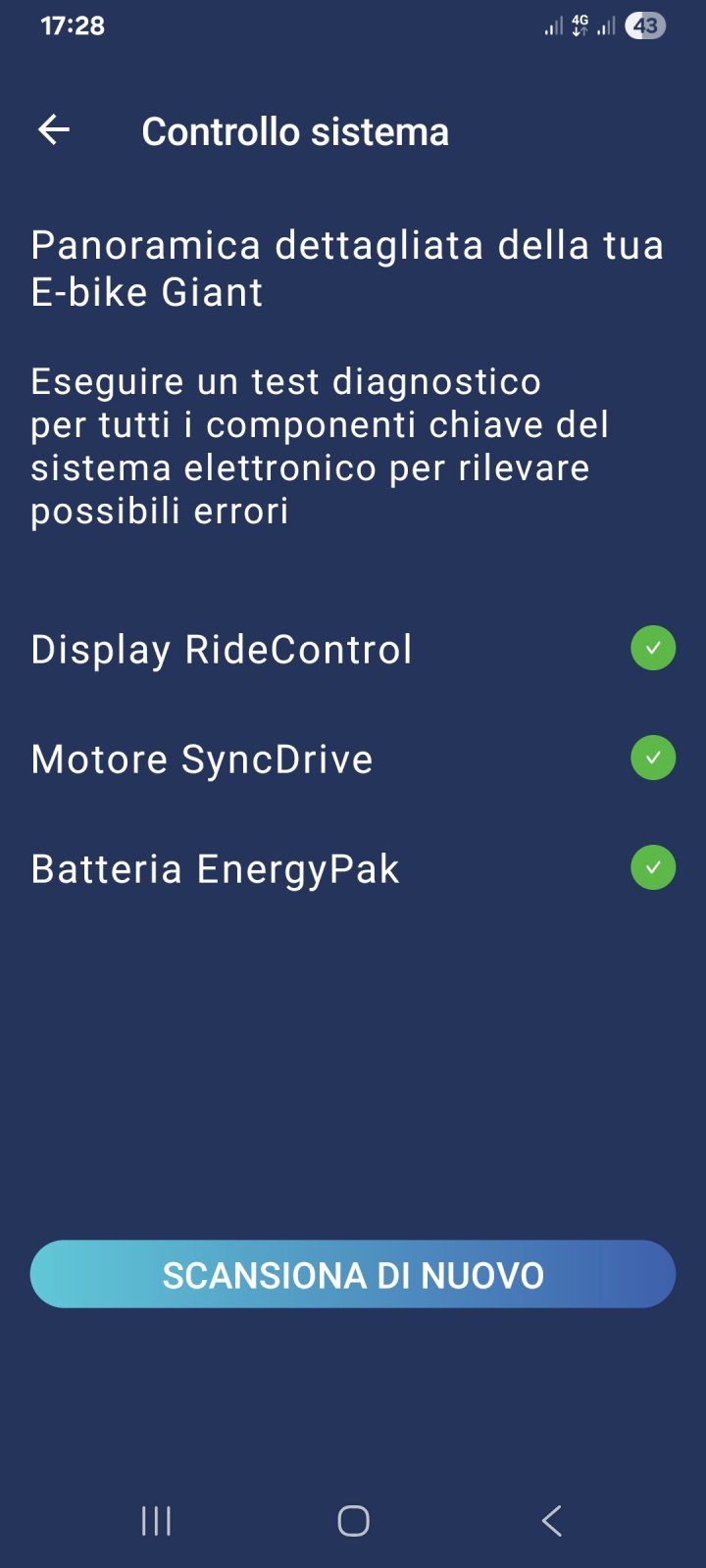706x1568 pixels.
Task: Go to the system home screen
Action: click(353, 1521)
